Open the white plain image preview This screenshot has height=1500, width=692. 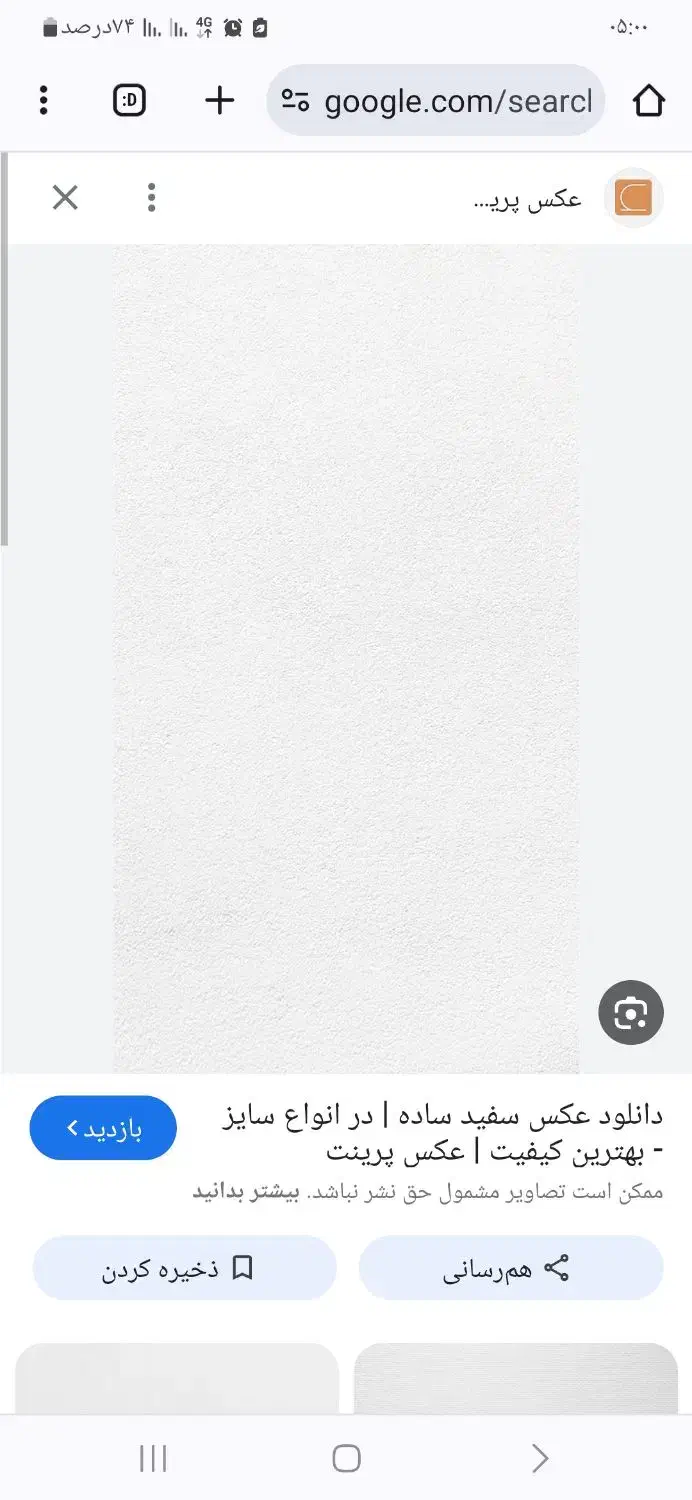(345, 660)
